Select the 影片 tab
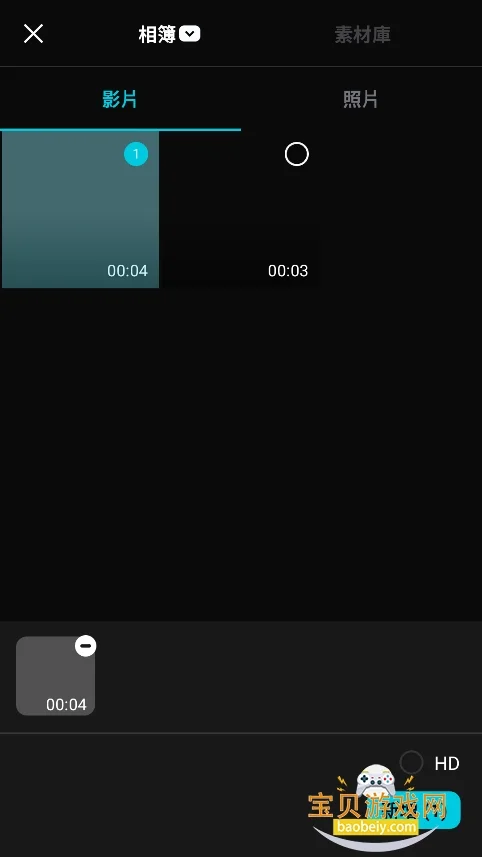Screen dimensions: 482x857 point(120,99)
